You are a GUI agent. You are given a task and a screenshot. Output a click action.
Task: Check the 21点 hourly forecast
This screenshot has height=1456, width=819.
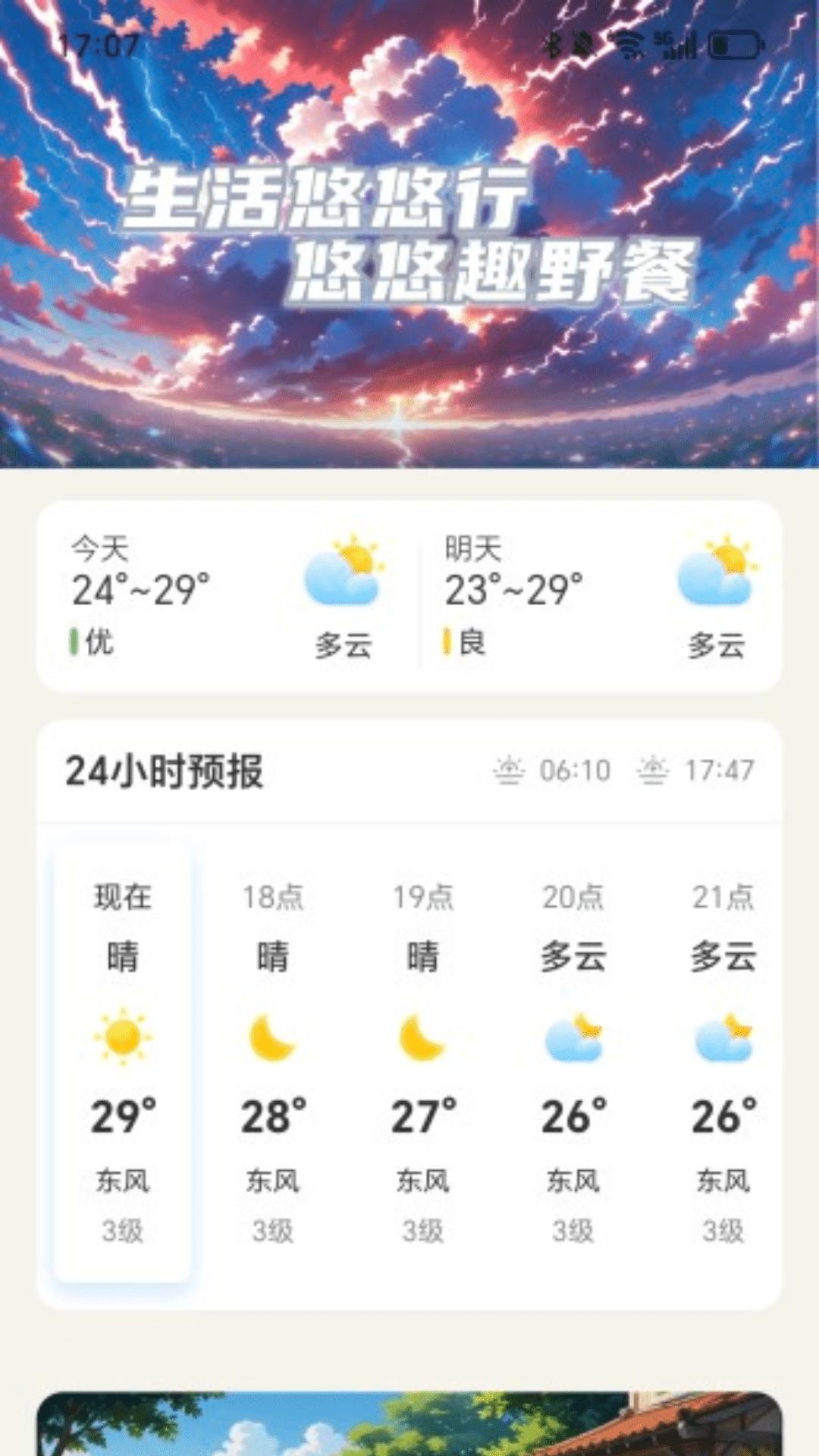723,1062
